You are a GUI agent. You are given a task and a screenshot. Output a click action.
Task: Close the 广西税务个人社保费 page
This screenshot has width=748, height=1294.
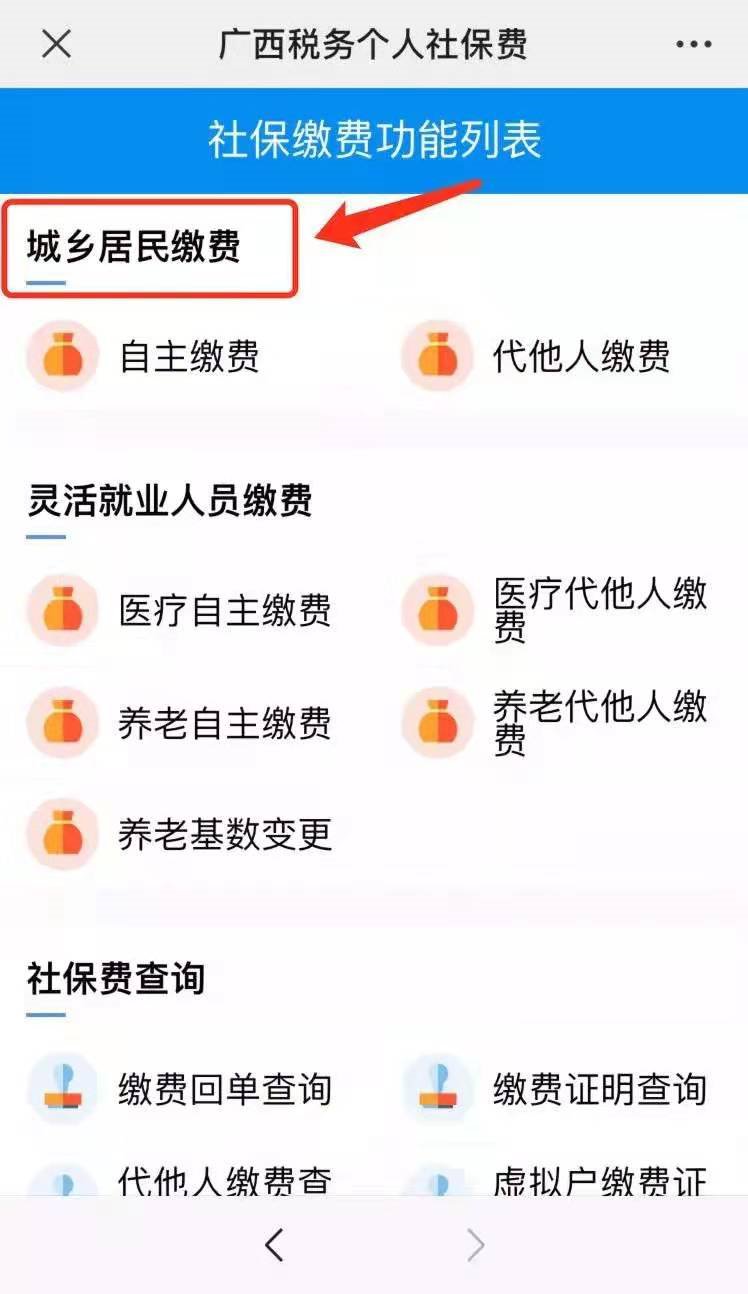pyautogui.click(x=57, y=44)
